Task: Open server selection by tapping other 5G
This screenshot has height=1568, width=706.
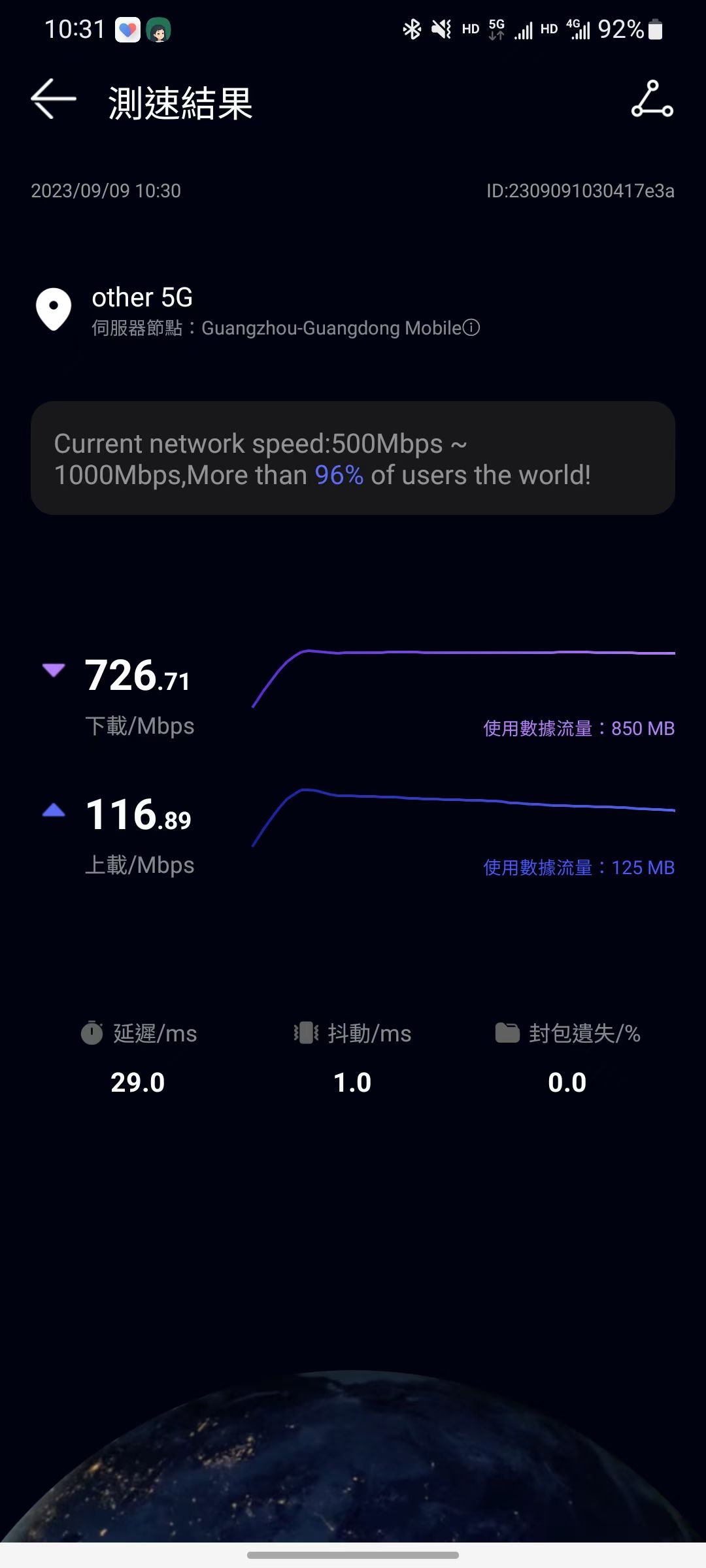Action: point(140,298)
